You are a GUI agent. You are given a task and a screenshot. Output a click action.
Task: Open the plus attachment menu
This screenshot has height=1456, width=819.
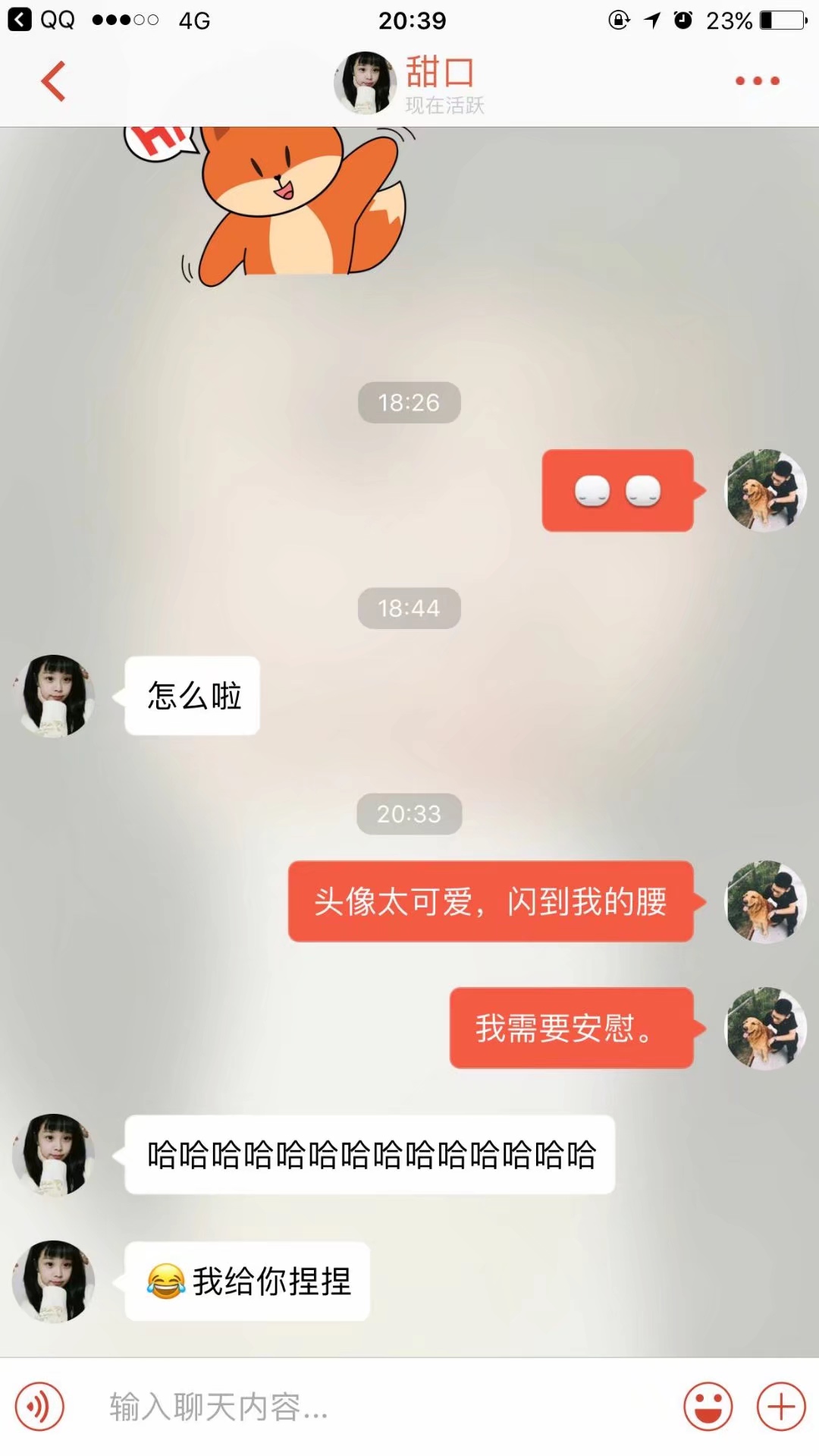point(781,1406)
